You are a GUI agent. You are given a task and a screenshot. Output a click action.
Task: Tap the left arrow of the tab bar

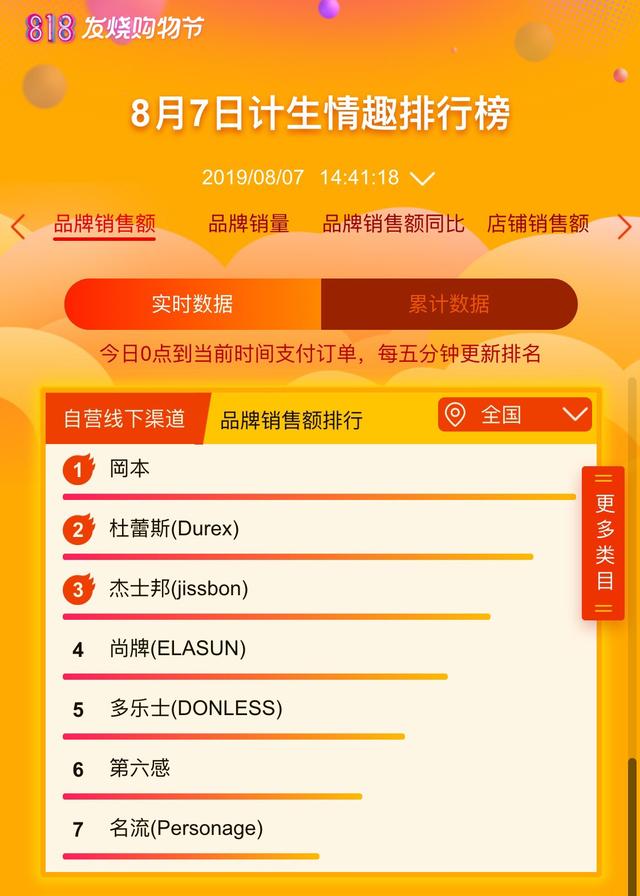pos(17,227)
